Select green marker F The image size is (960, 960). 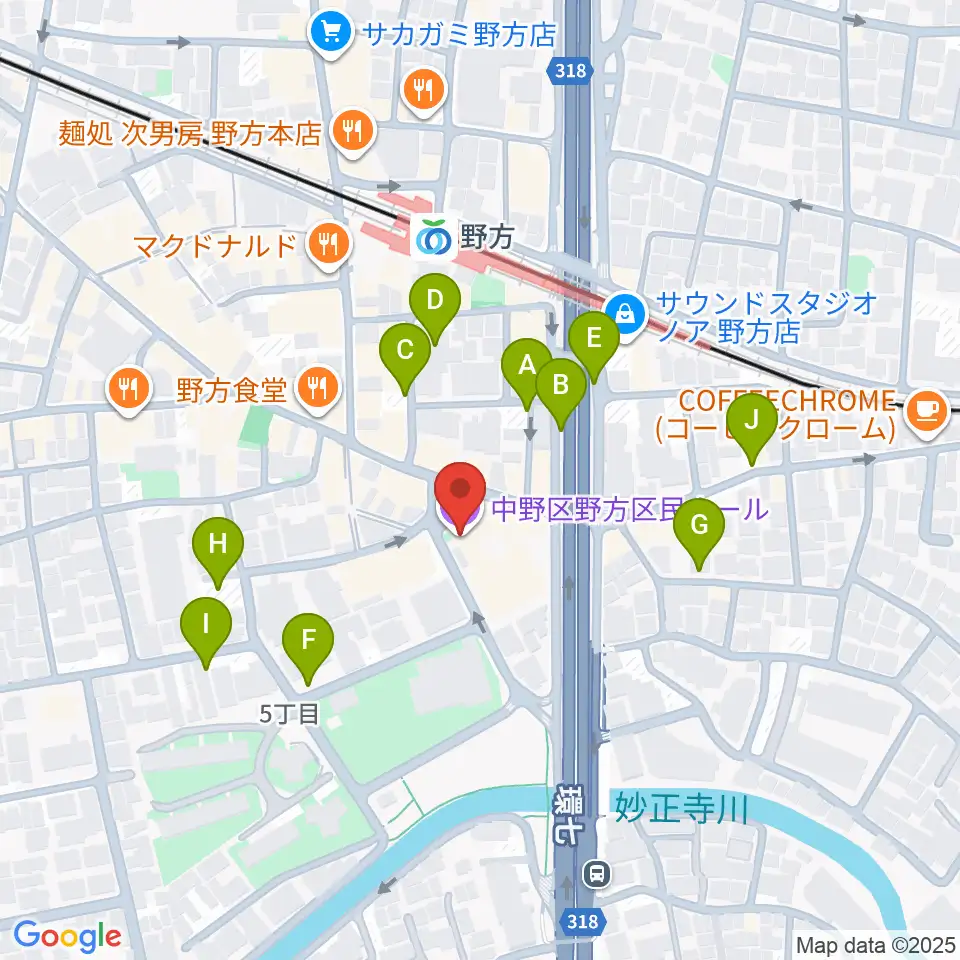(308, 643)
